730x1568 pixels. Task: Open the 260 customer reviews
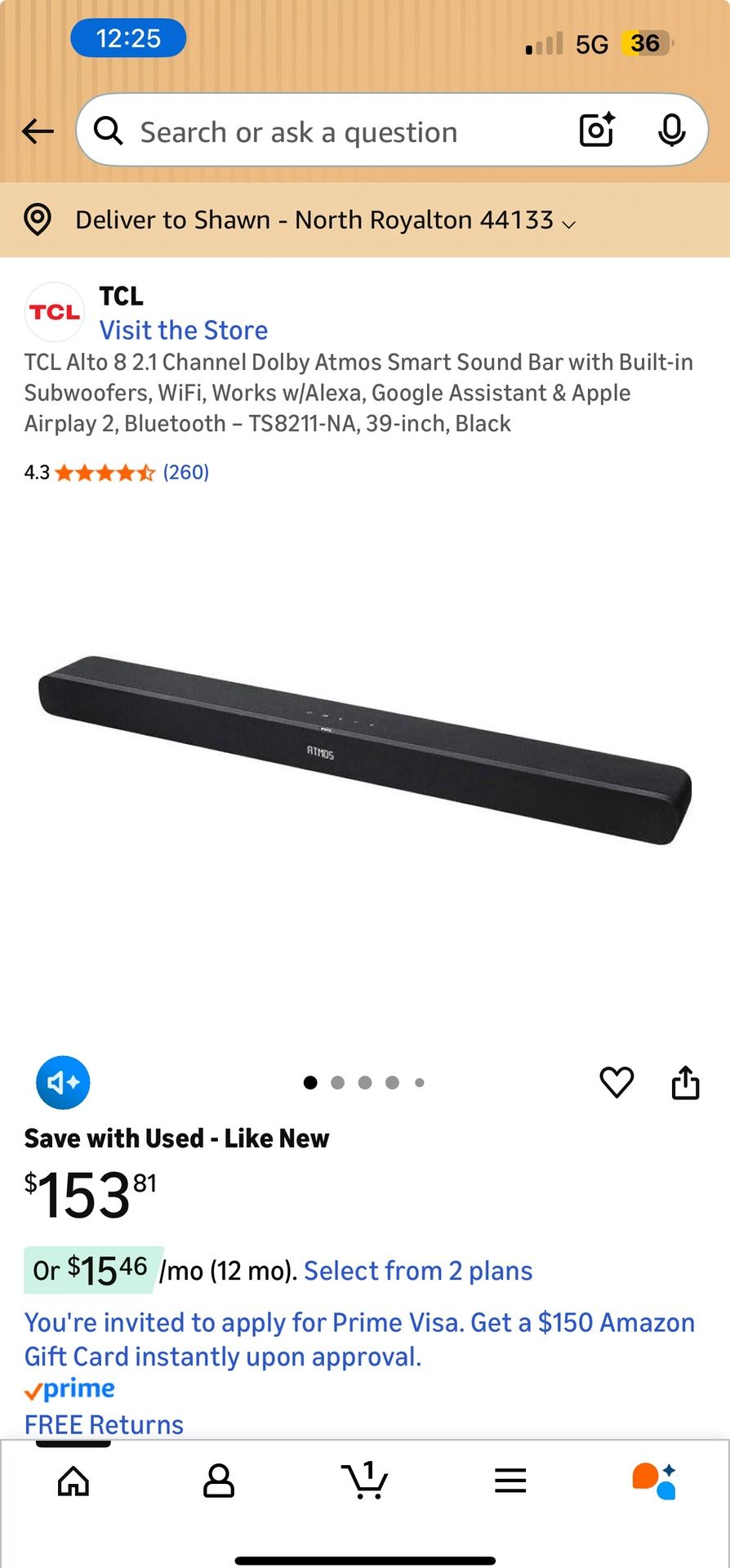click(x=186, y=472)
